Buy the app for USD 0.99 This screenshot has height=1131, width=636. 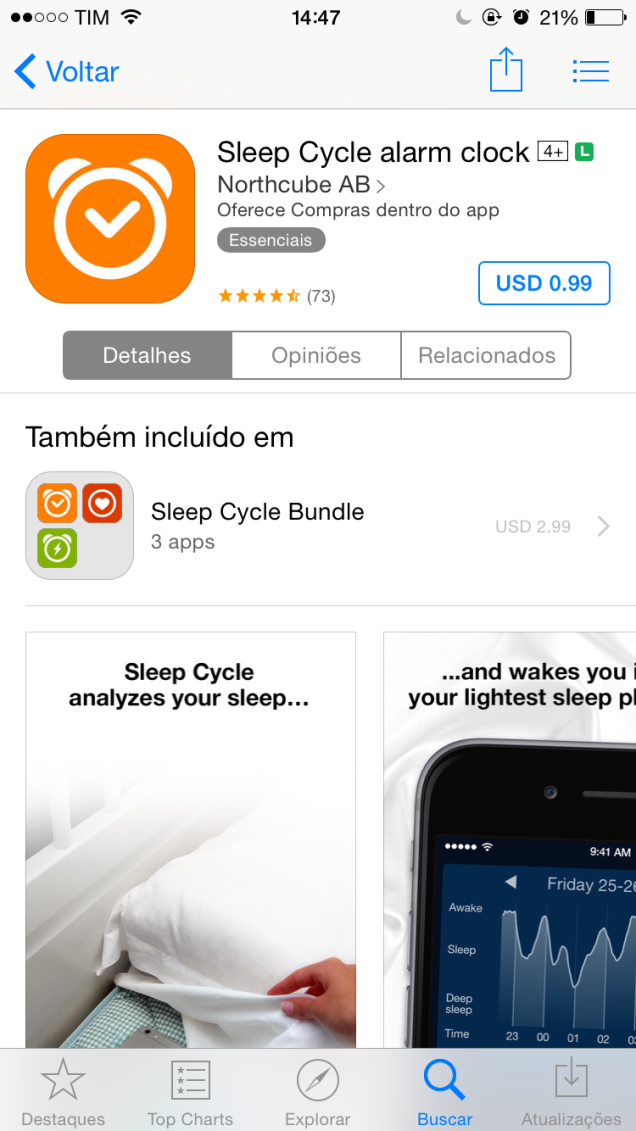coord(543,283)
